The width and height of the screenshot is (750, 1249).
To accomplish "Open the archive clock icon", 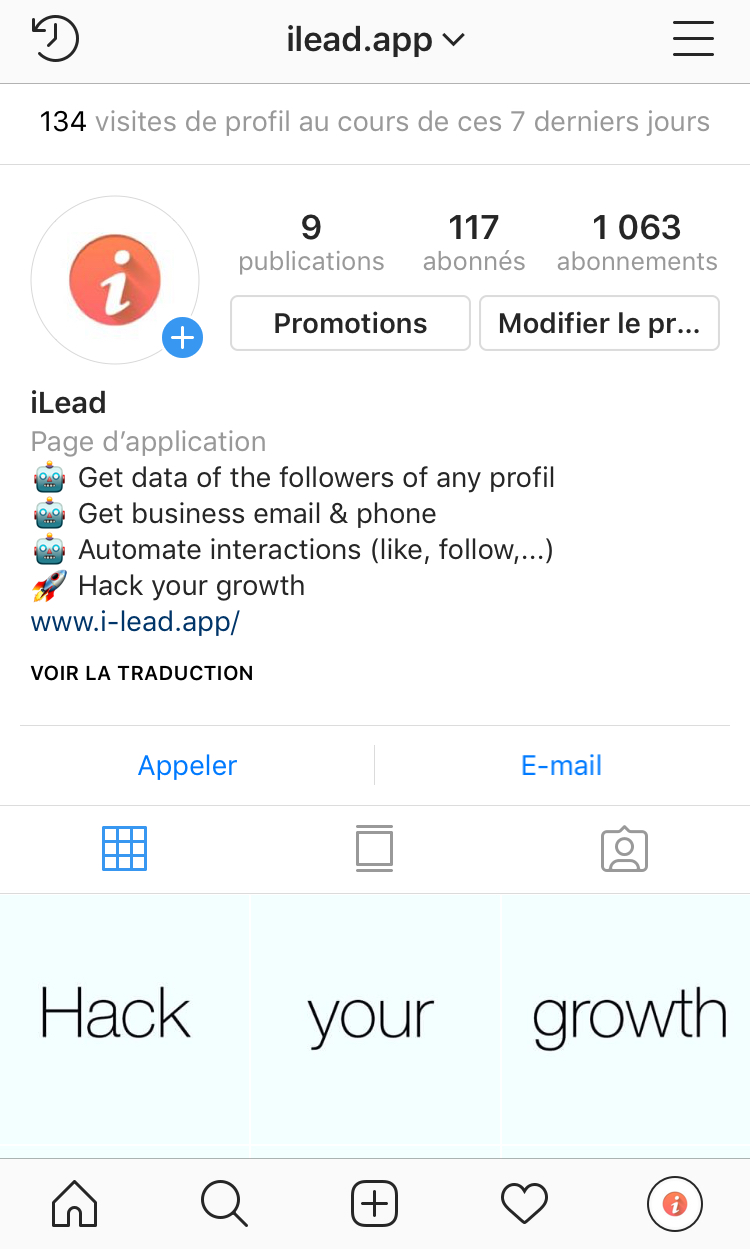I will point(55,40).
